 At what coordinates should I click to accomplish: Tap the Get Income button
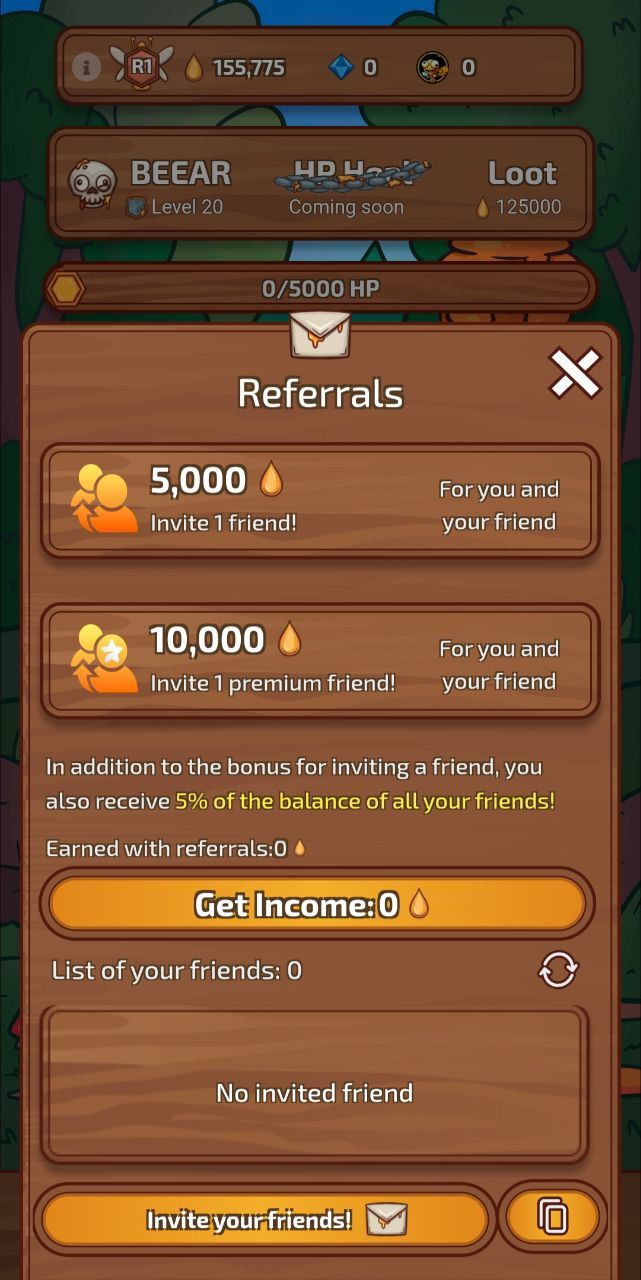[317, 905]
